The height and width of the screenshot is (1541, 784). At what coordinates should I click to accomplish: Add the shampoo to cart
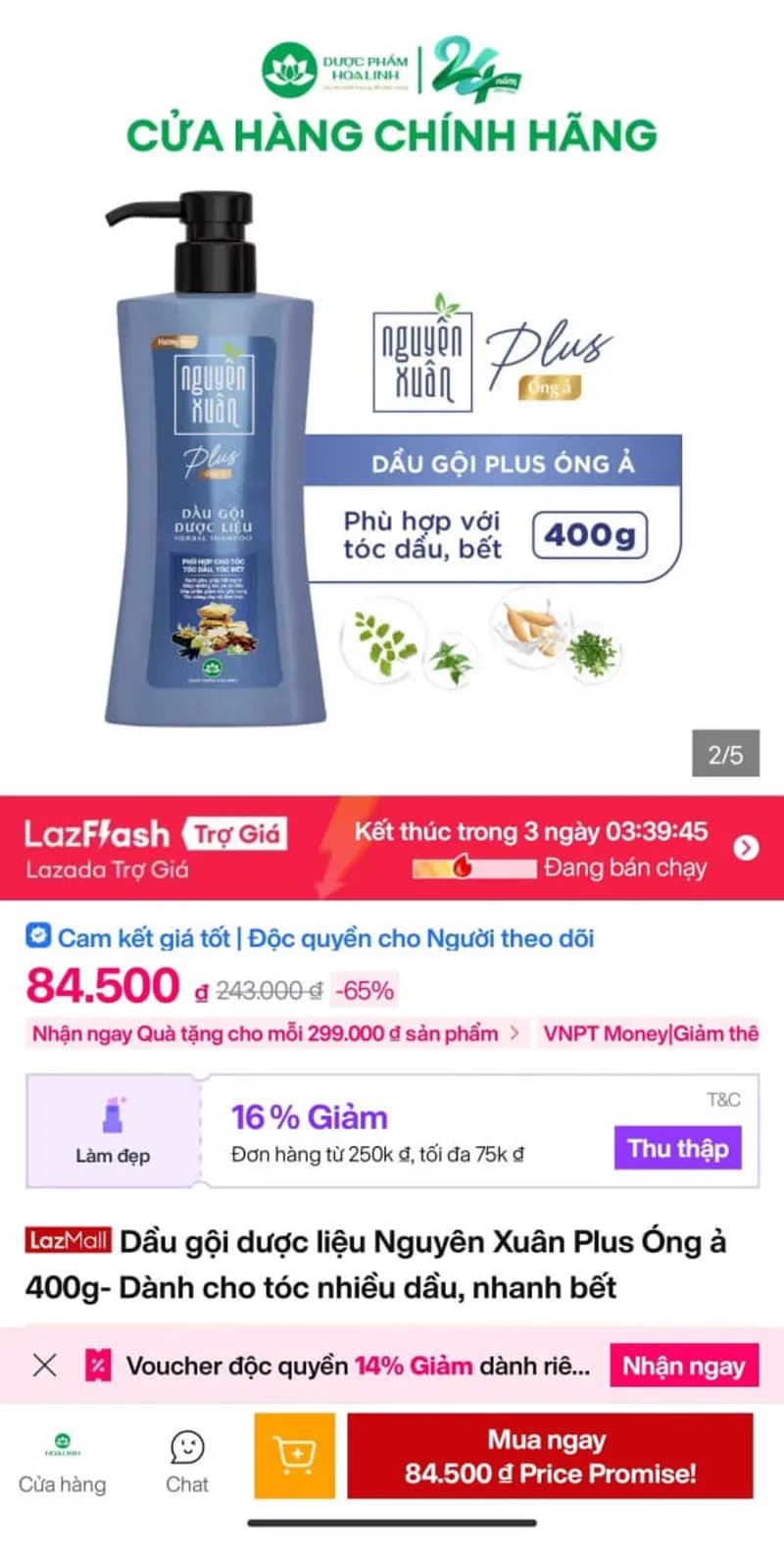click(294, 1456)
